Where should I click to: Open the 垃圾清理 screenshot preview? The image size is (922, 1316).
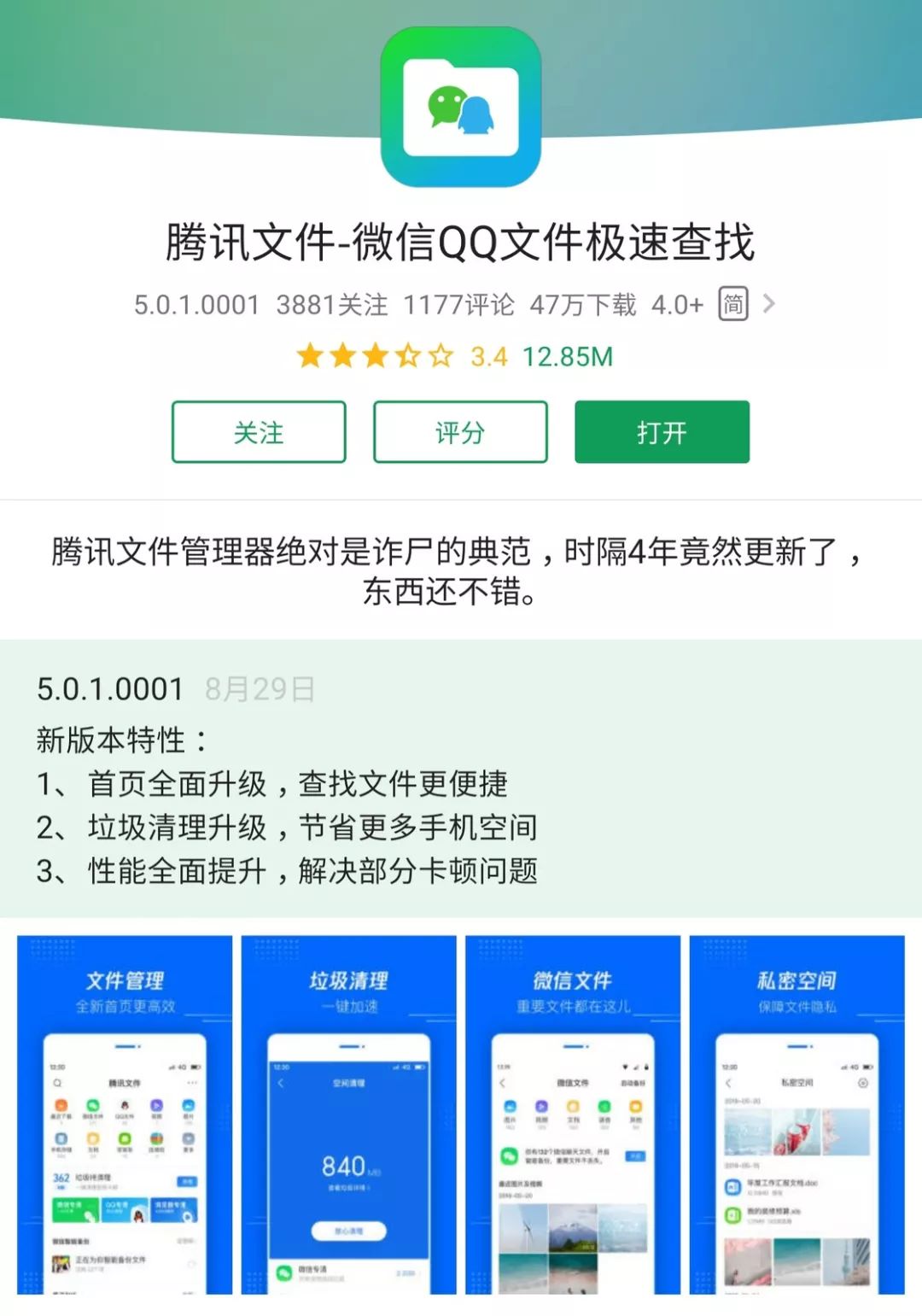(348, 1114)
